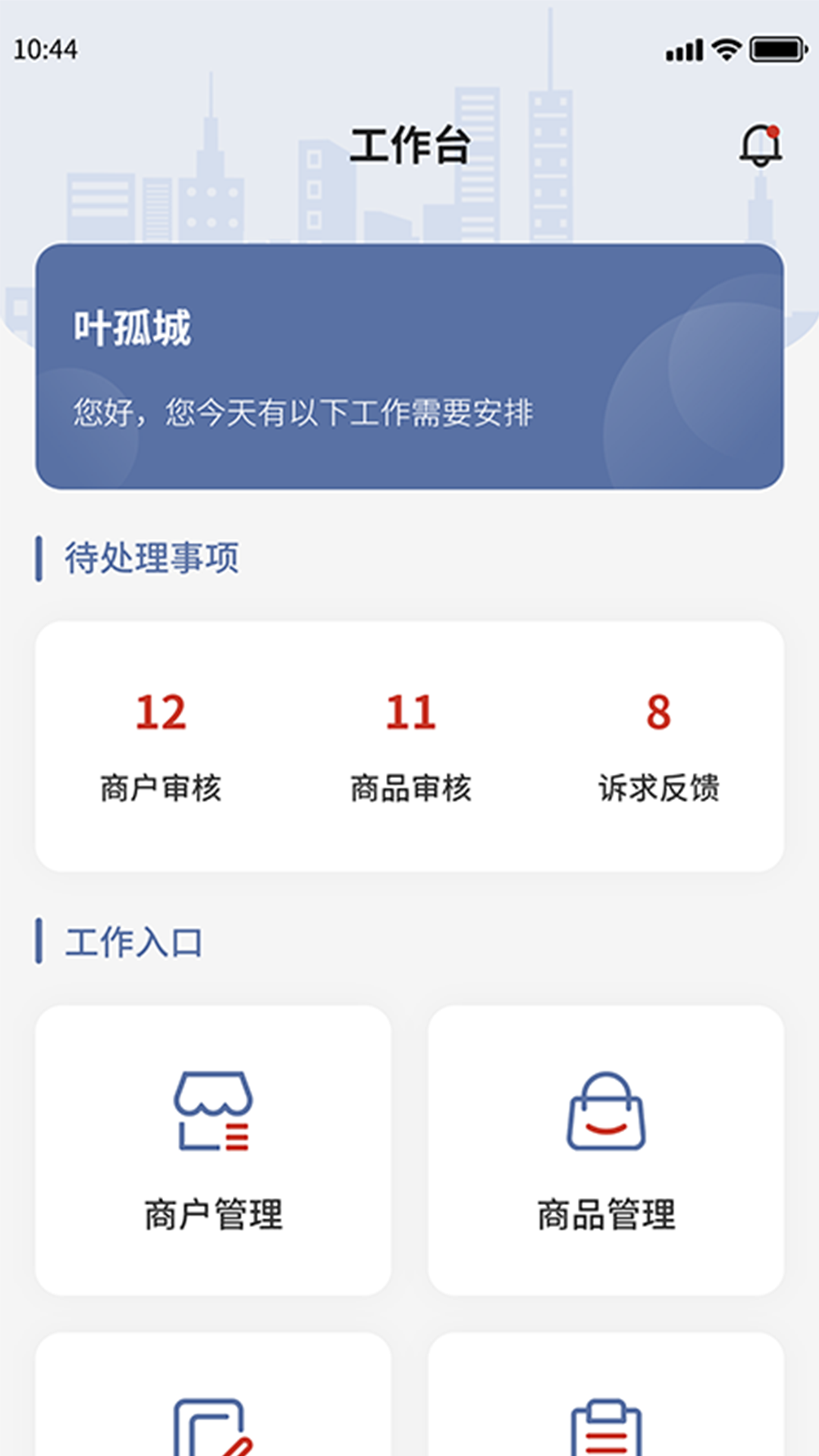Select the 工作台 title
Image resolution: width=819 pixels, height=1456 pixels.
pyautogui.click(x=409, y=146)
